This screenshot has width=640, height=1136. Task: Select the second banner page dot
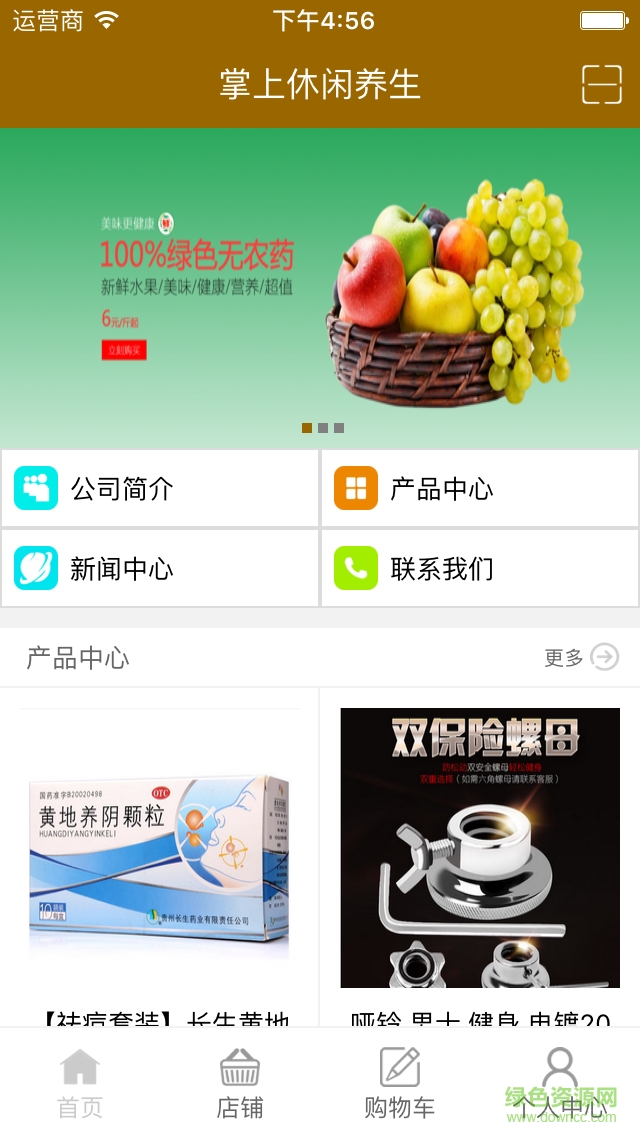click(x=323, y=428)
